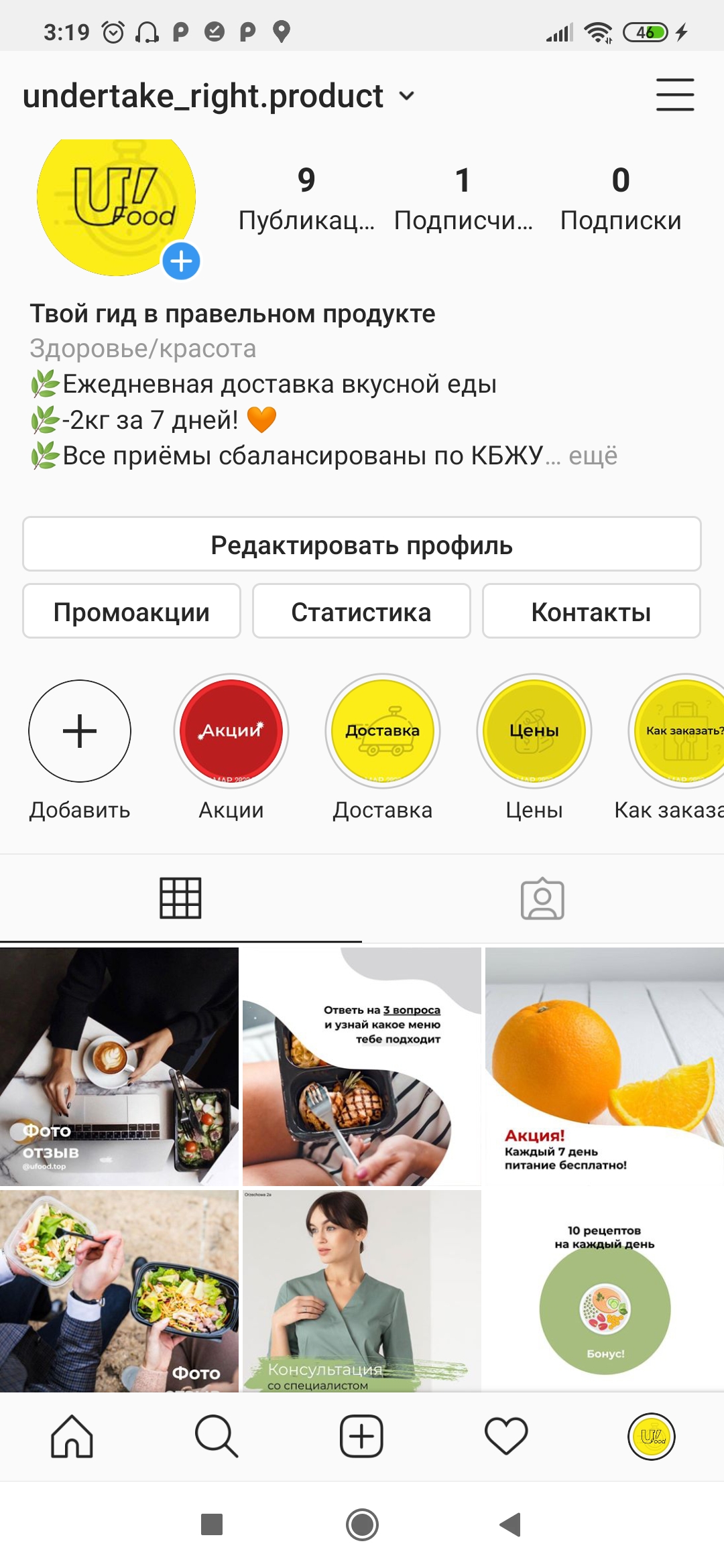Create a new post
The width and height of the screenshot is (724, 1568).
pos(361,1436)
